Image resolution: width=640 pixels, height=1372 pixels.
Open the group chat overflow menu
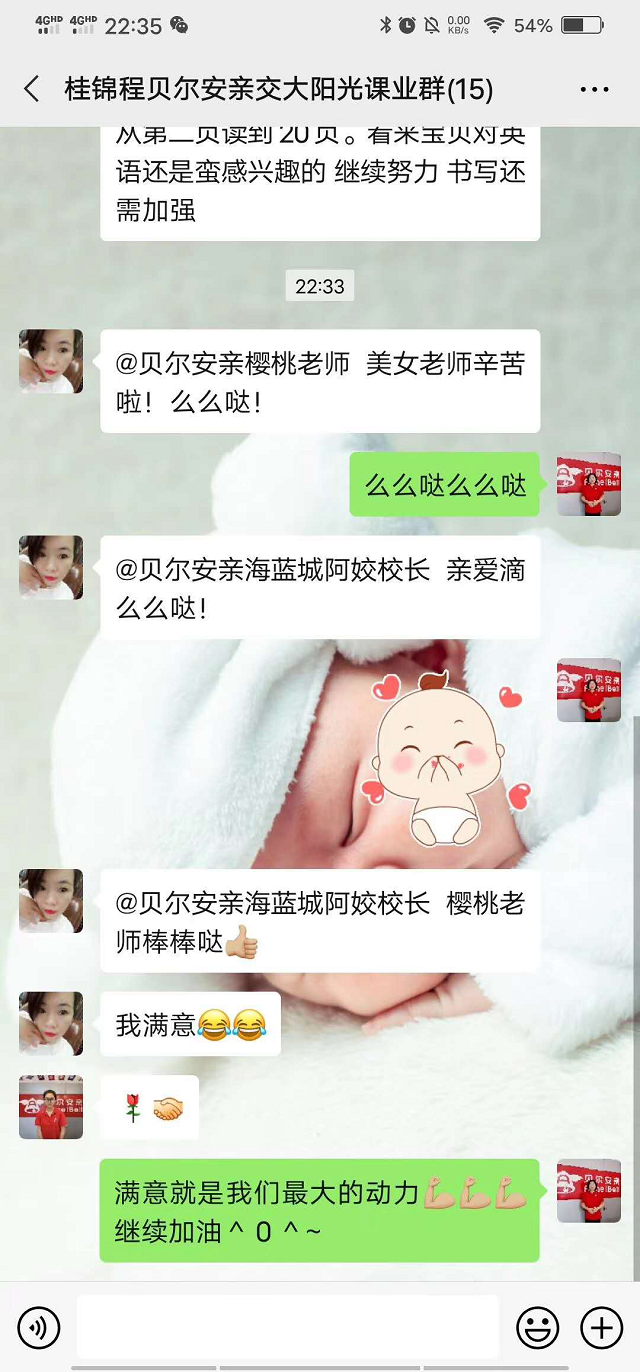(x=594, y=89)
